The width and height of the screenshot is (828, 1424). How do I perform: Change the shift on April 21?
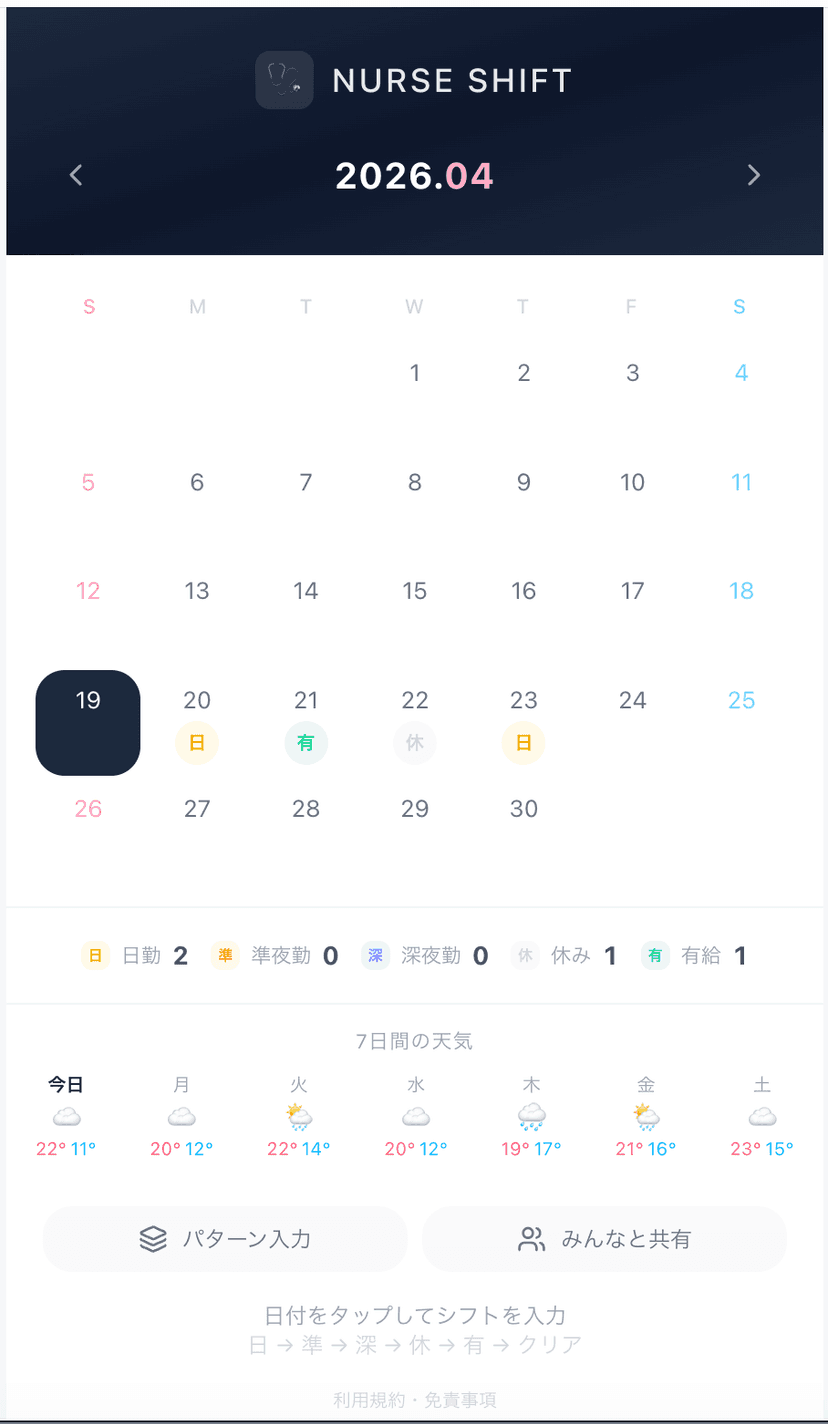[x=306, y=722]
